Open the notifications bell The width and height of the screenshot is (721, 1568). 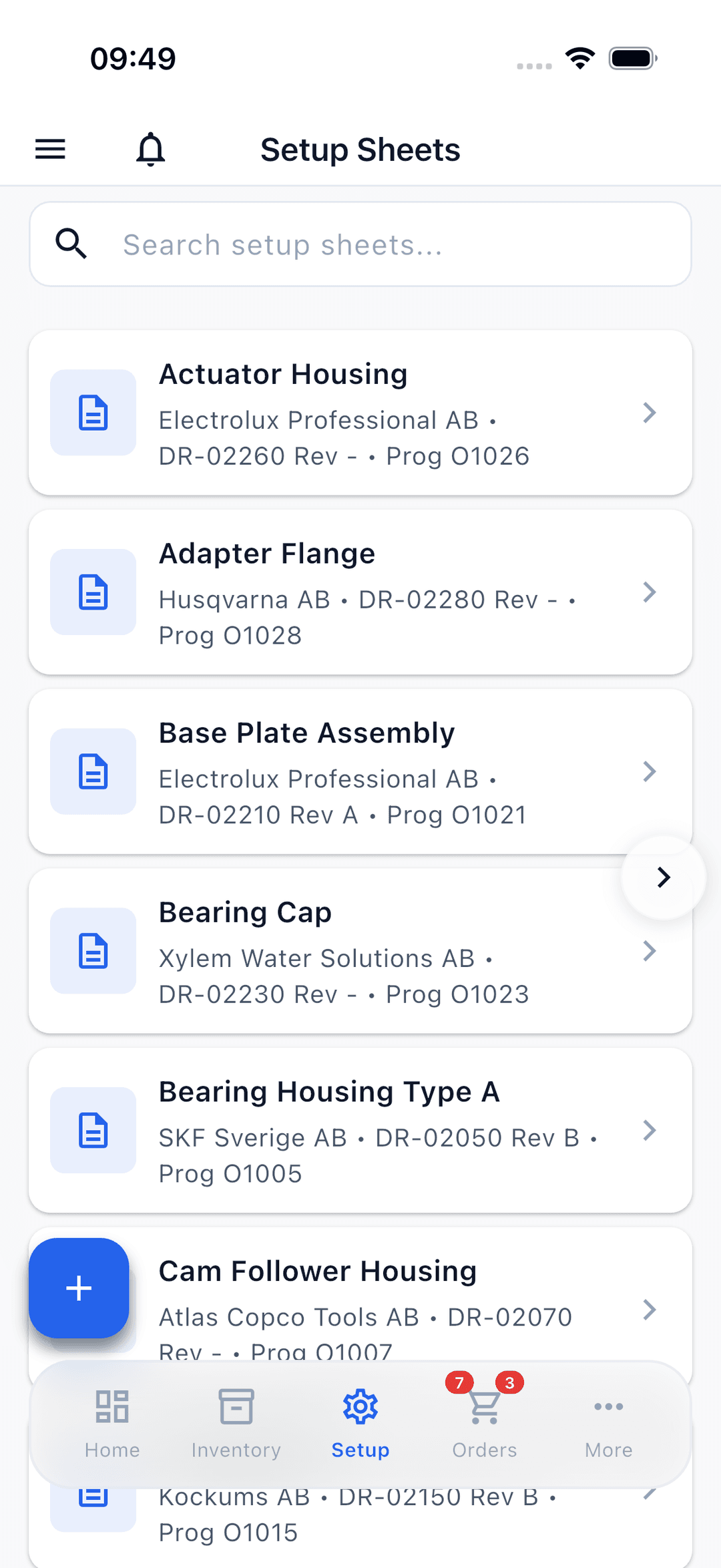coord(150,148)
